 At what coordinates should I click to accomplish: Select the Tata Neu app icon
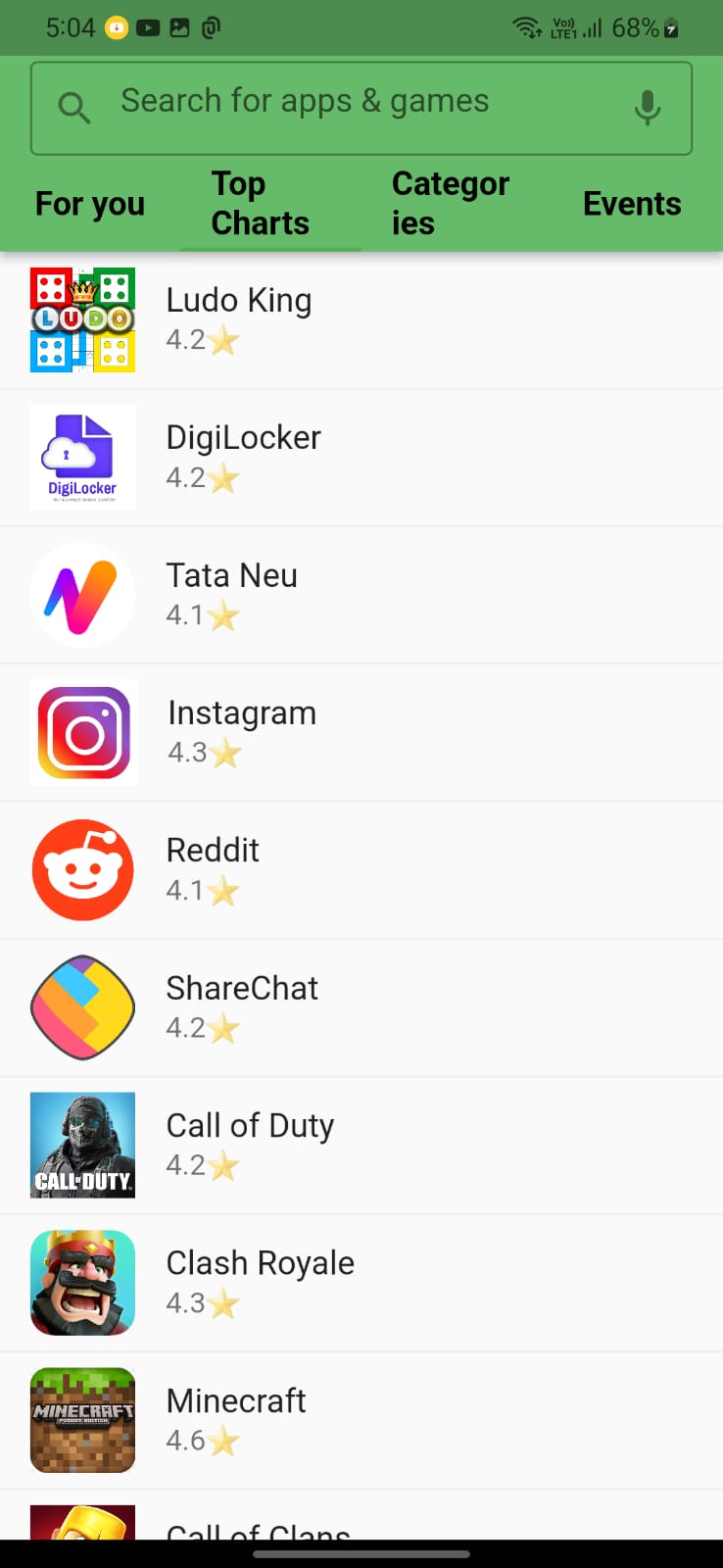pos(82,595)
